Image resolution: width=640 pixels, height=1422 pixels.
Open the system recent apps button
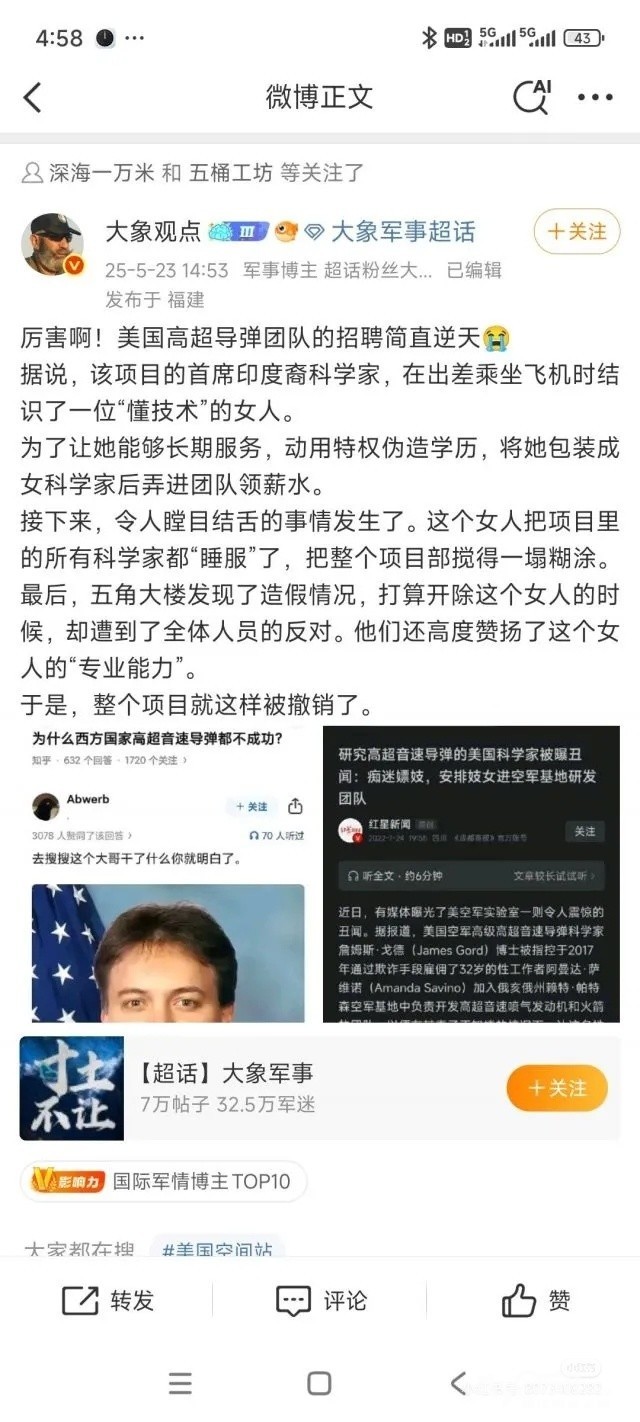[x=180, y=1383]
